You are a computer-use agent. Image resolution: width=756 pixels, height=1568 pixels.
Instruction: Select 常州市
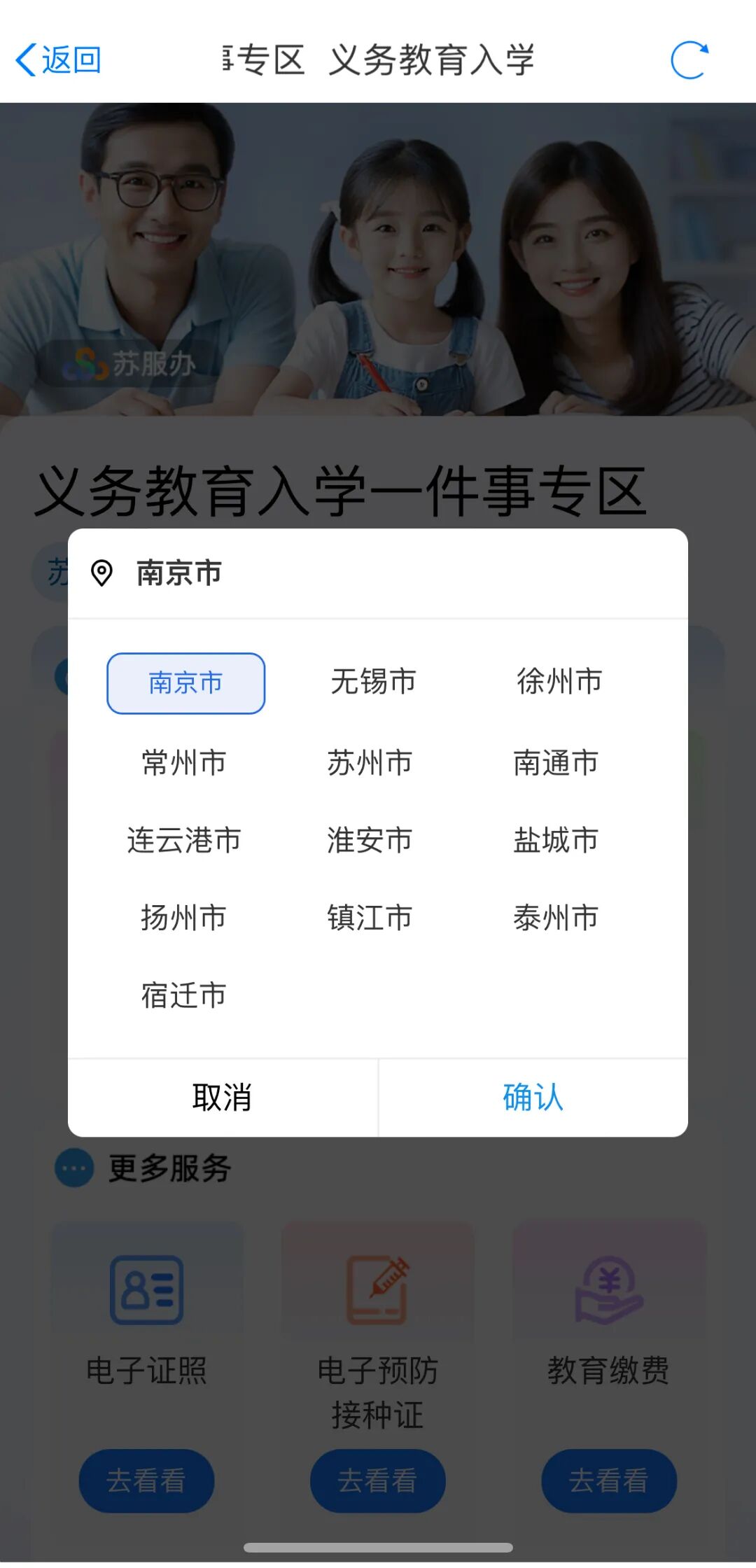click(184, 763)
